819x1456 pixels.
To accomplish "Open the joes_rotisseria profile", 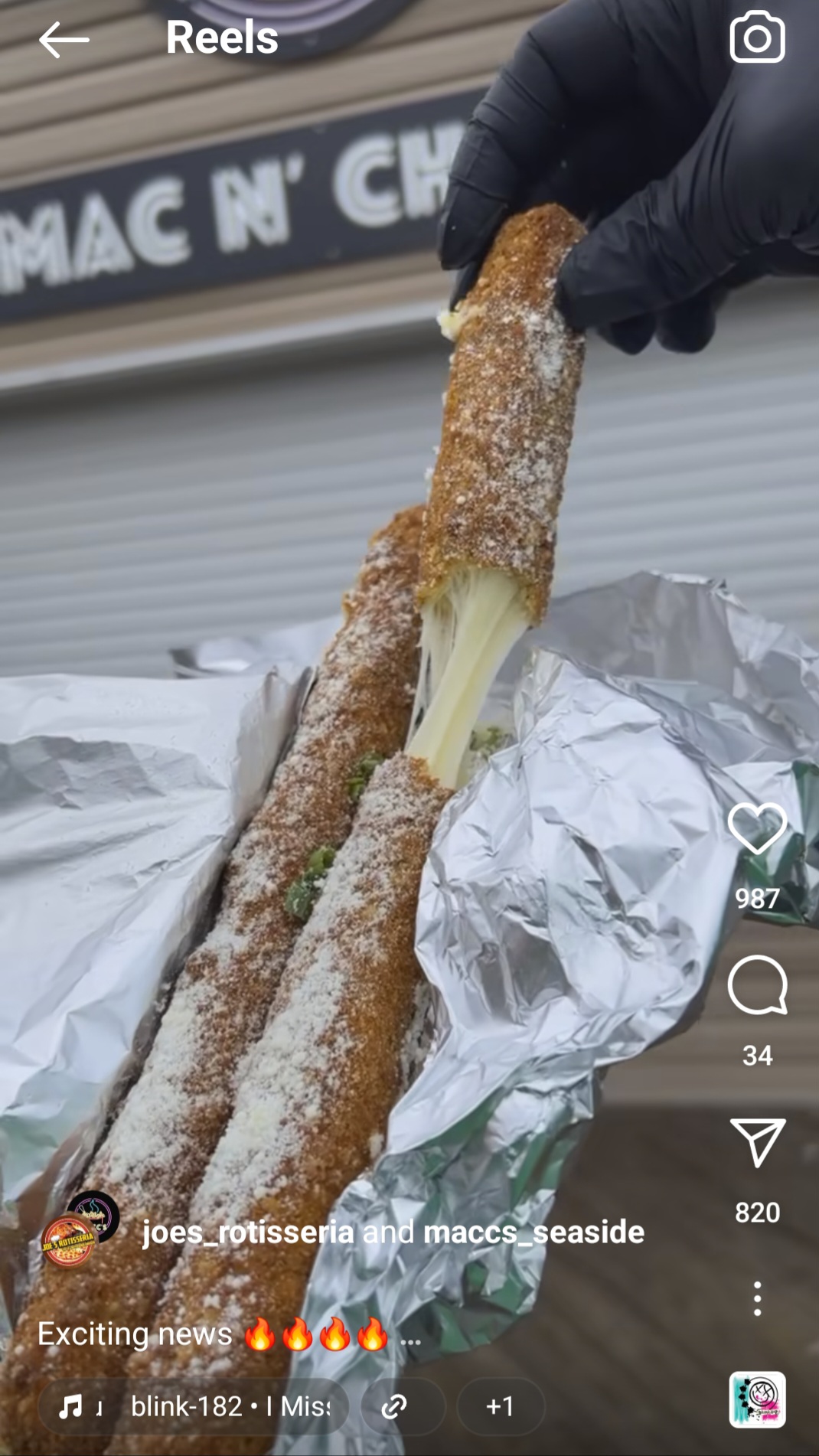I will coord(247,1232).
